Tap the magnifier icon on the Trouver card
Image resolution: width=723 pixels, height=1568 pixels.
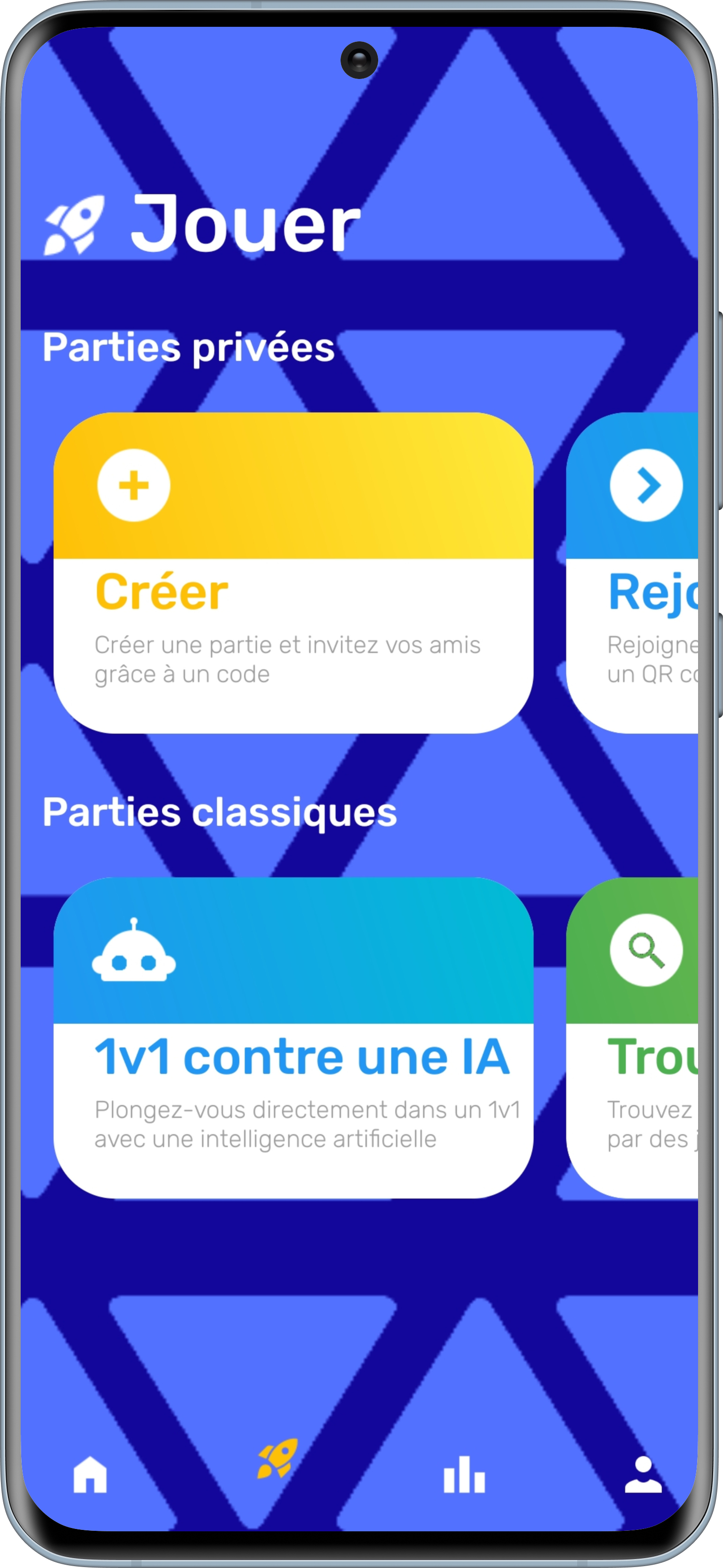click(647, 950)
